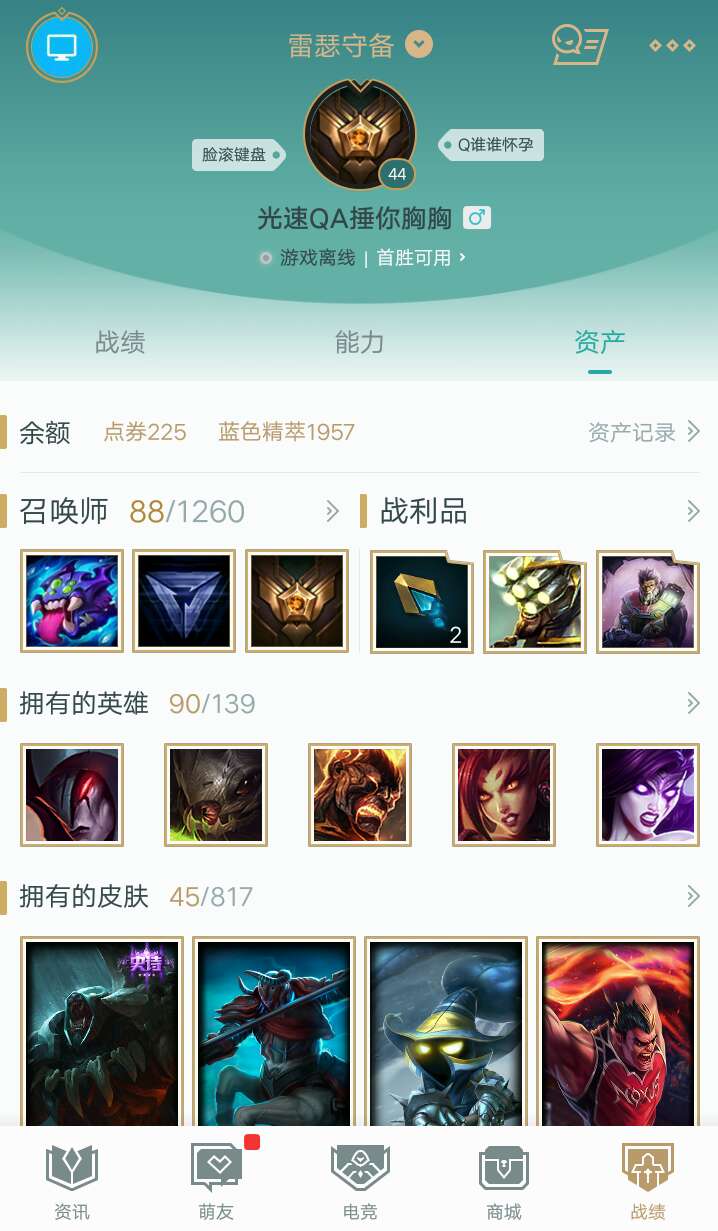Viewport: 718px width, 1231px height.
Task: Open the 战绩 bottom navigation tab
Action: click(647, 1182)
